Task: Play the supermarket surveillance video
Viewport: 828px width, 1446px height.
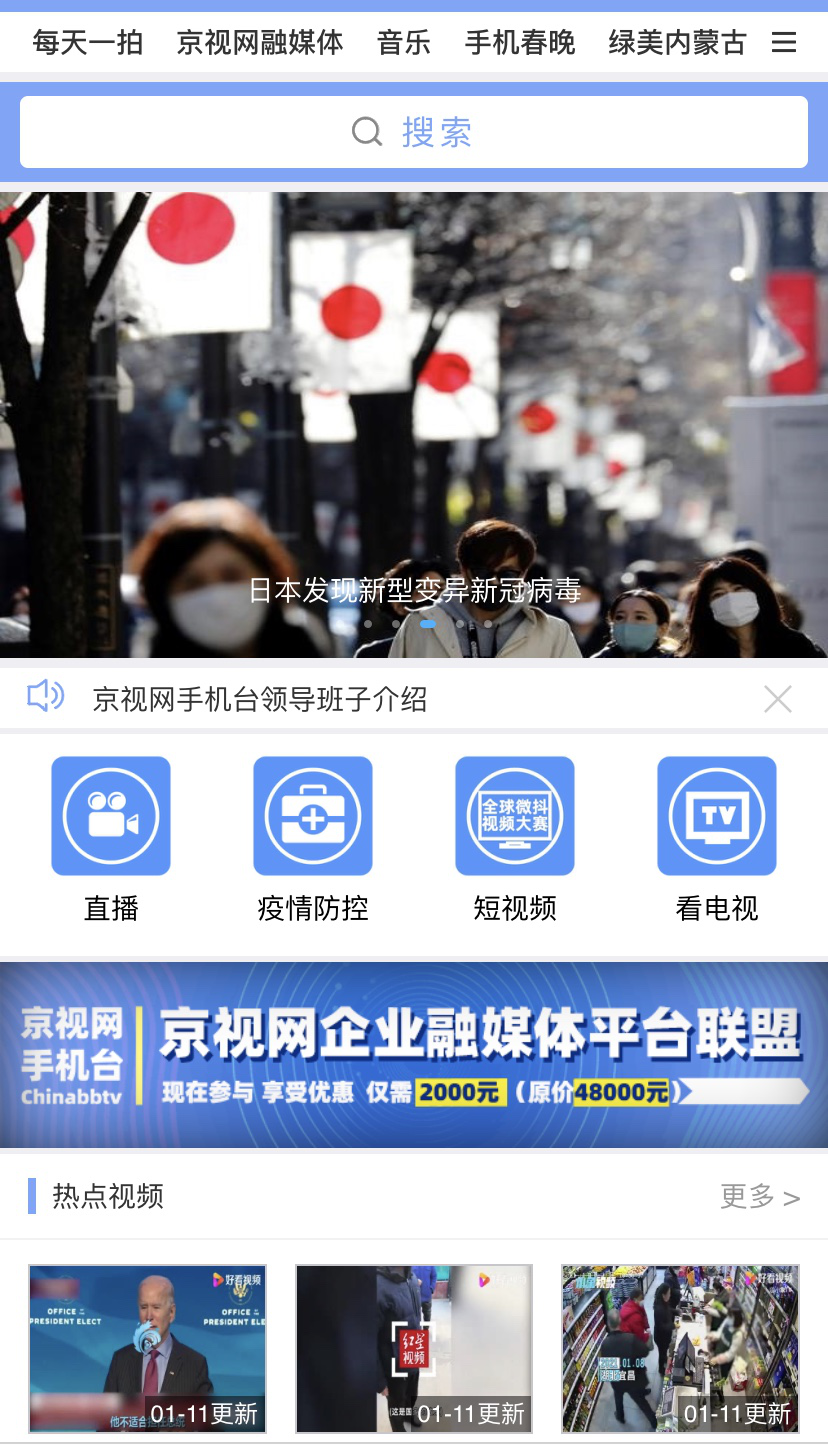Action: pyautogui.click(x=680, y=1348)
